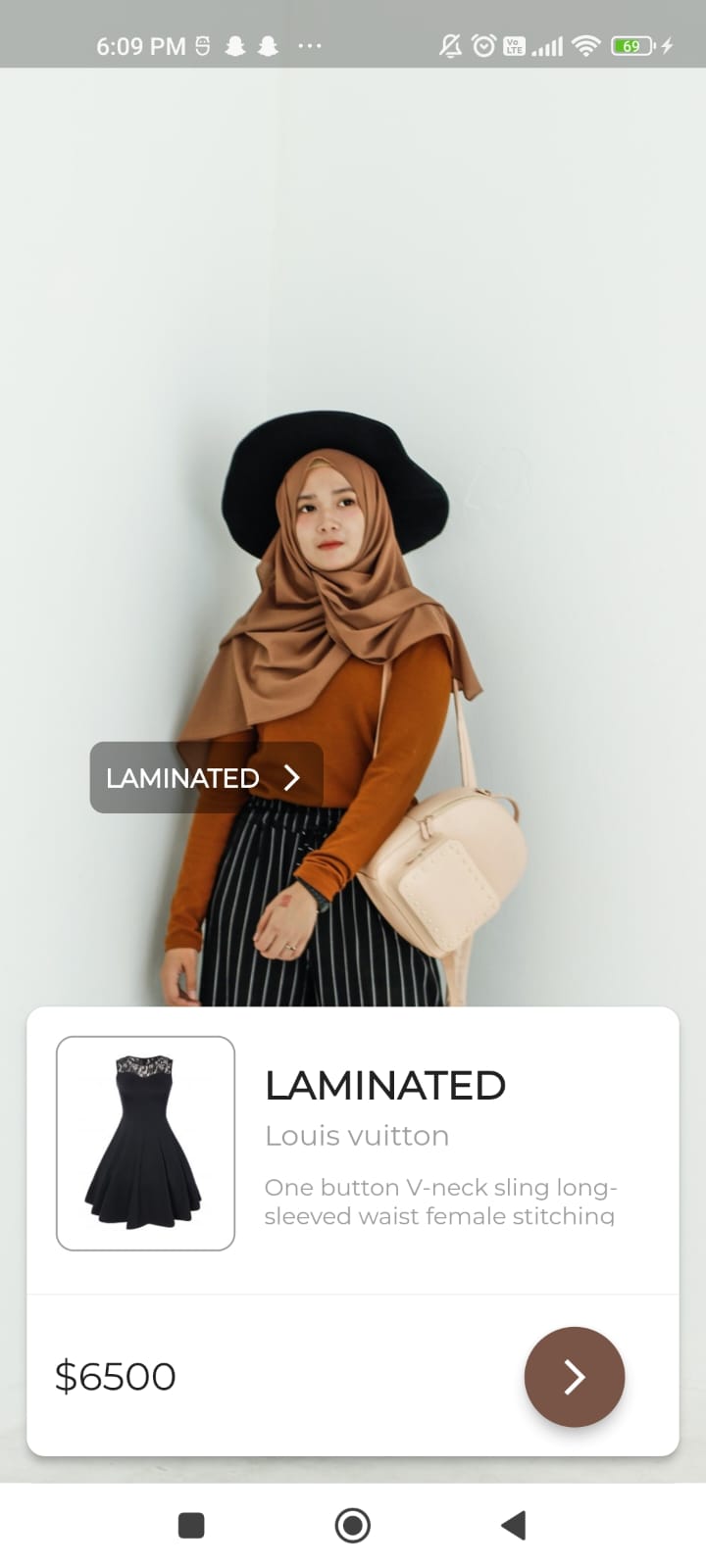This screenshot has height=1568, width=706.
Task: Tap the VoLTE indicator icon
Action: coord(516,45)
